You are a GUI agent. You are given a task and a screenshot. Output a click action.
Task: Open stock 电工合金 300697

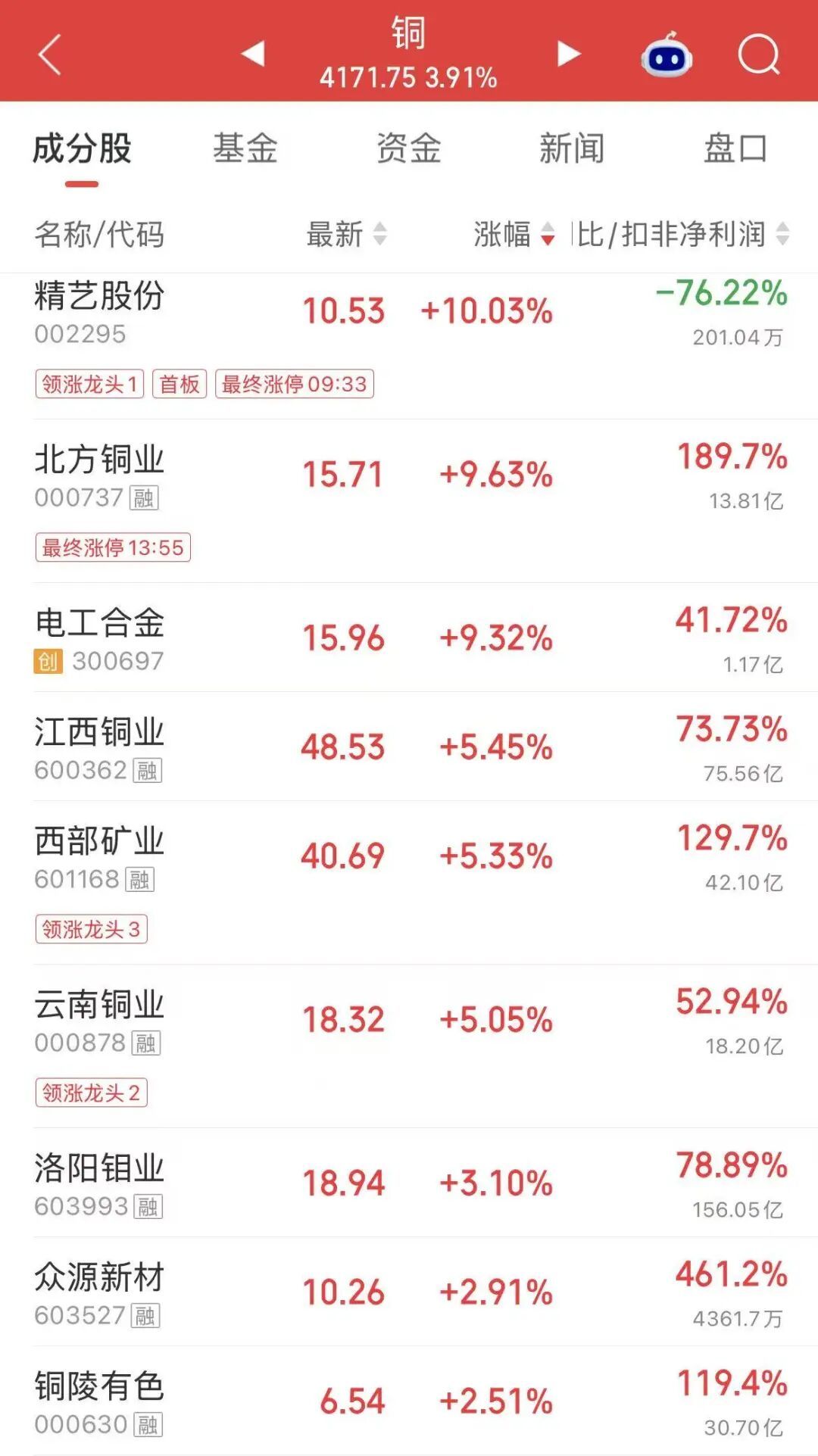[409, 638]
